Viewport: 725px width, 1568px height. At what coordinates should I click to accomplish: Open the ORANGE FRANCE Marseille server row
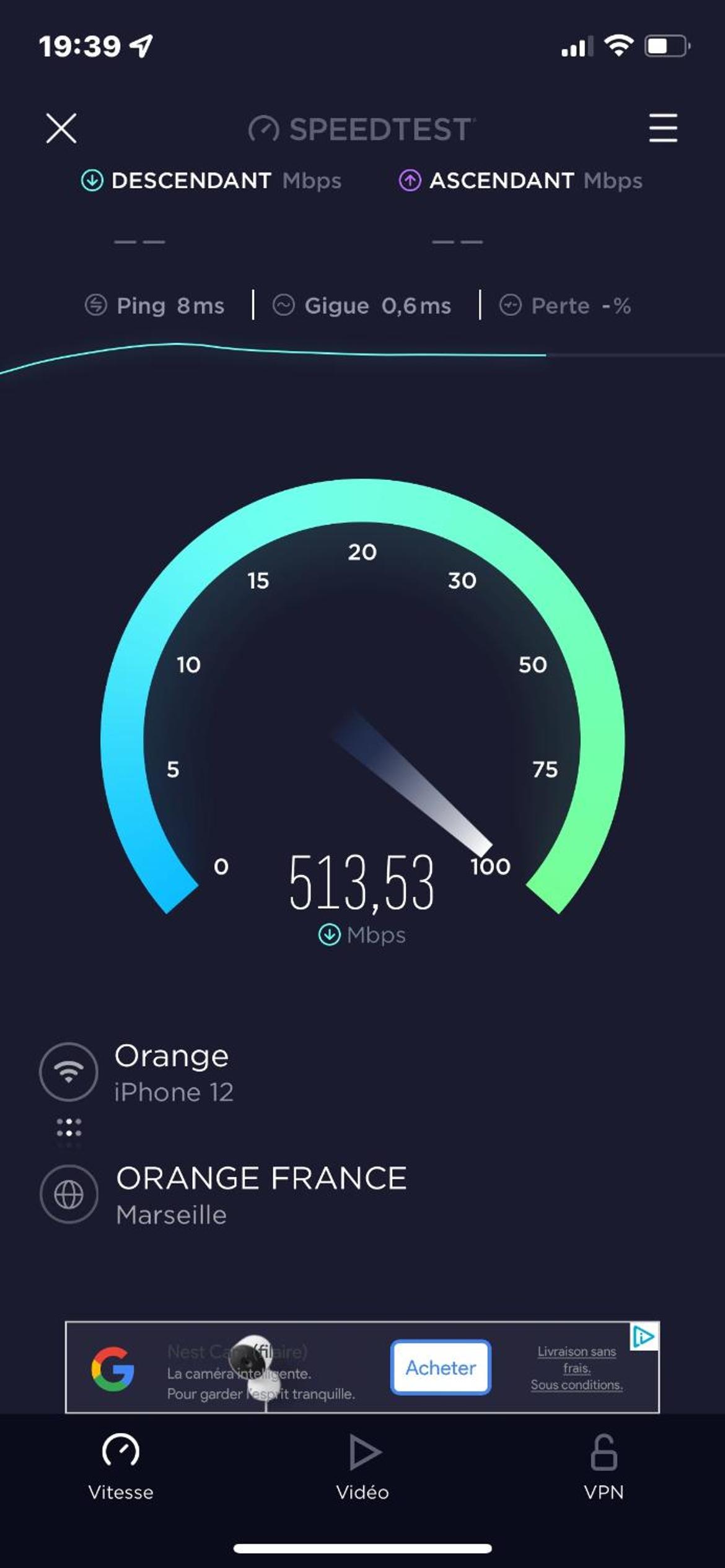[x=223, y=1195]
